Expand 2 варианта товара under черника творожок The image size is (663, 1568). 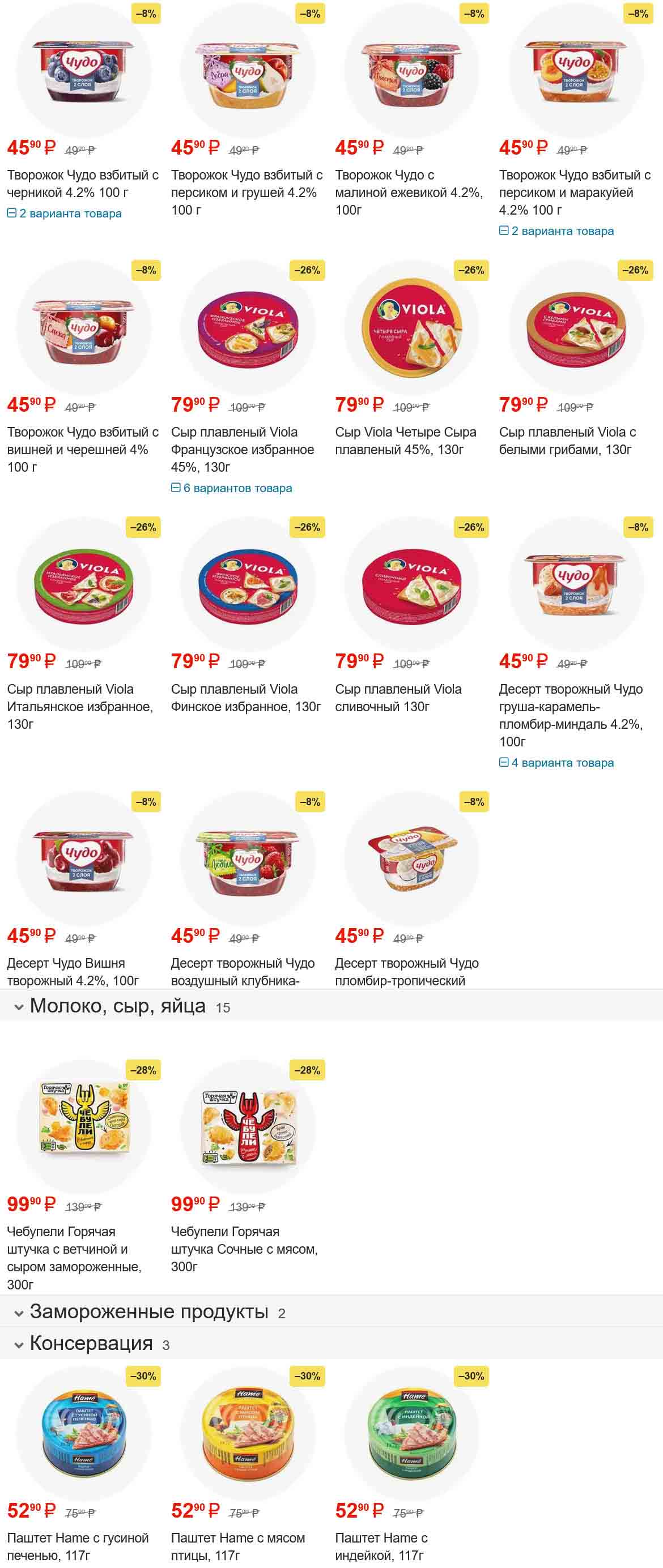pyautogui.click(x=65, y=213)
